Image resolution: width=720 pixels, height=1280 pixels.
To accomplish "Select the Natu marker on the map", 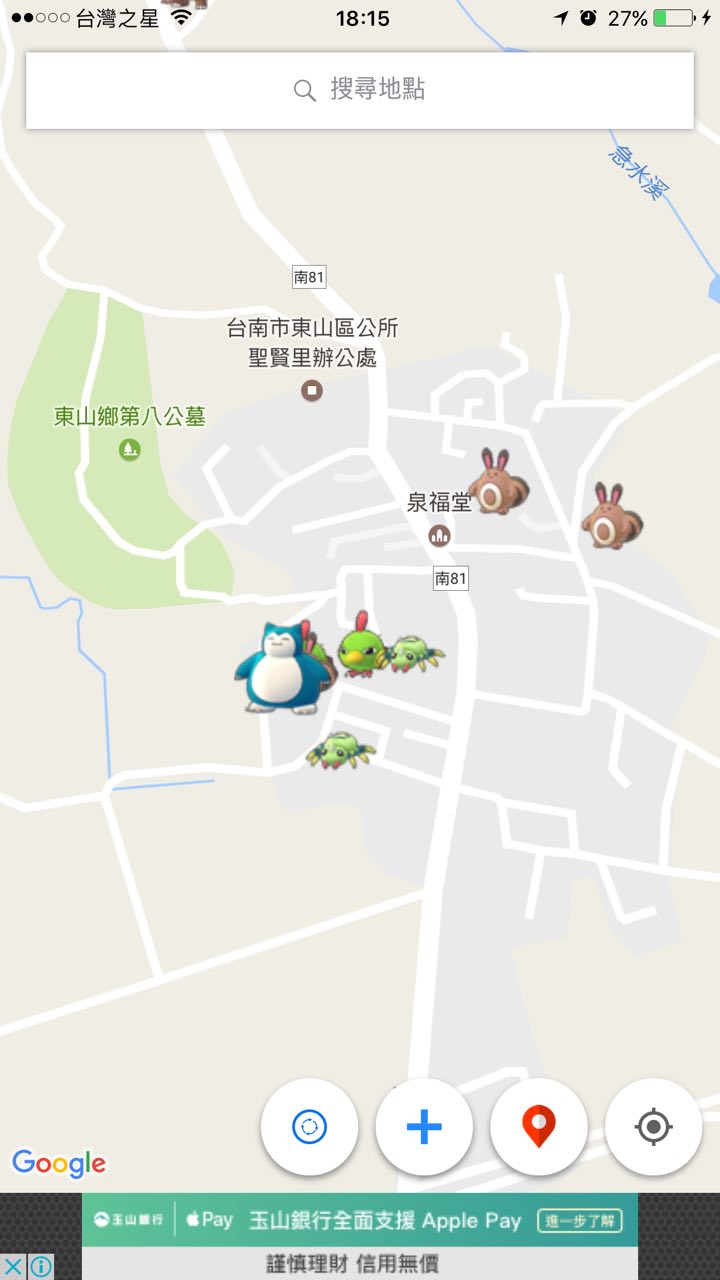I will (x=357, y=648).
